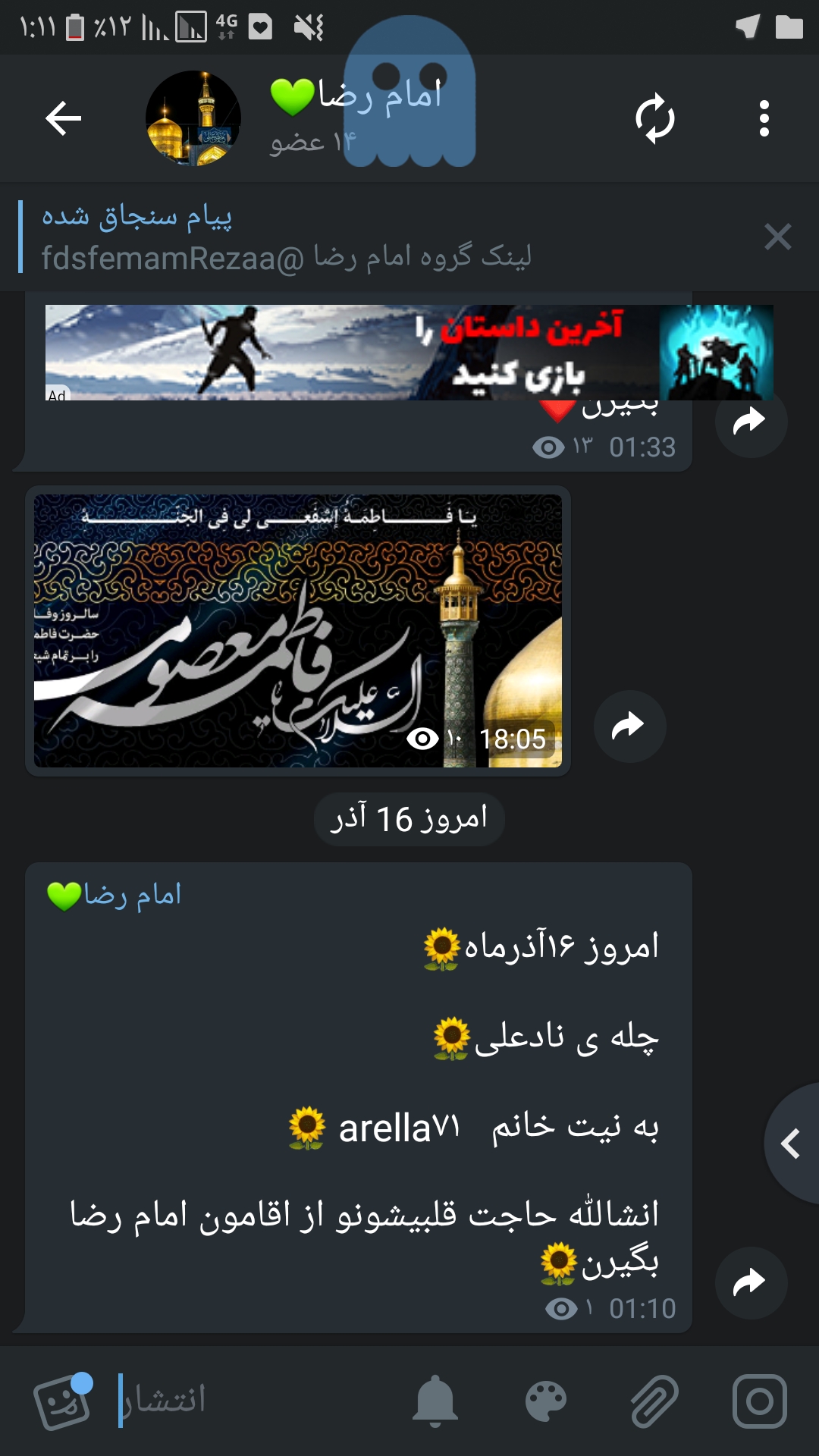Toggle the notification bell for this post
The image size is (819, 1456).
coord(435,1401)
